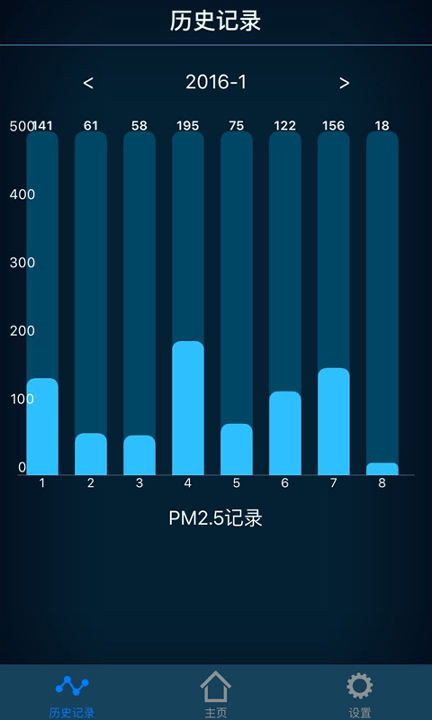Open the 设置 settings tab

click(360, 694)
